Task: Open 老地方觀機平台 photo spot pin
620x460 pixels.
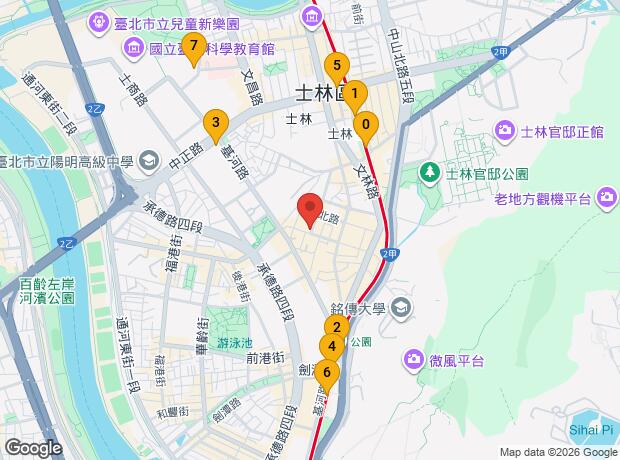Action: click(x=607, y=198)
